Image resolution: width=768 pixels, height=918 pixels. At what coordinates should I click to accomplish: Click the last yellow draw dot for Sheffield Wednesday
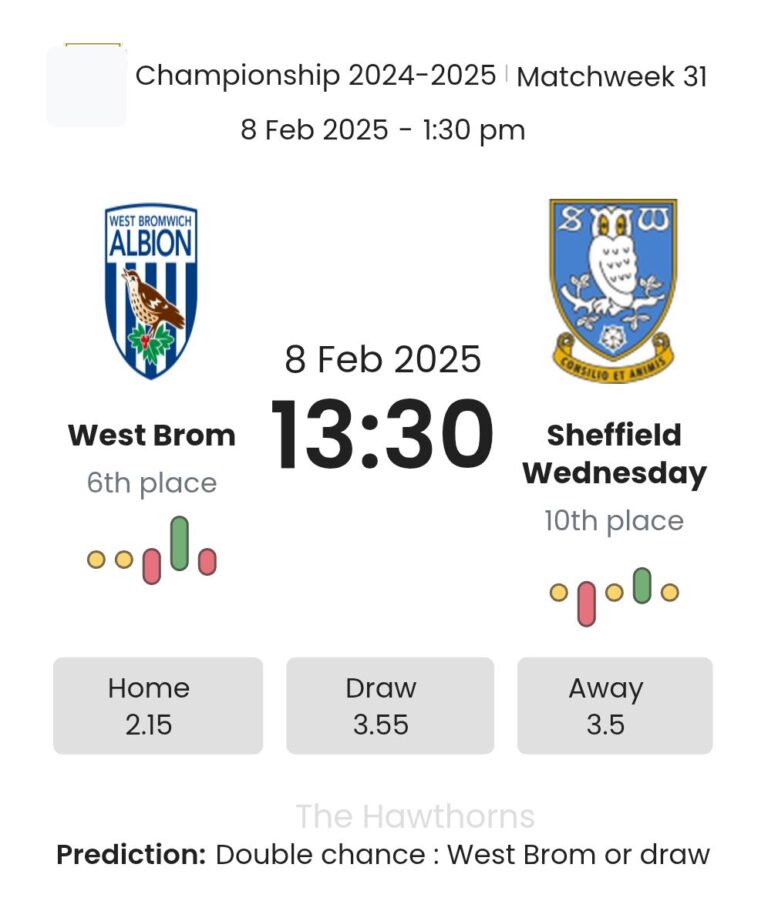click(x=667, y=591)
